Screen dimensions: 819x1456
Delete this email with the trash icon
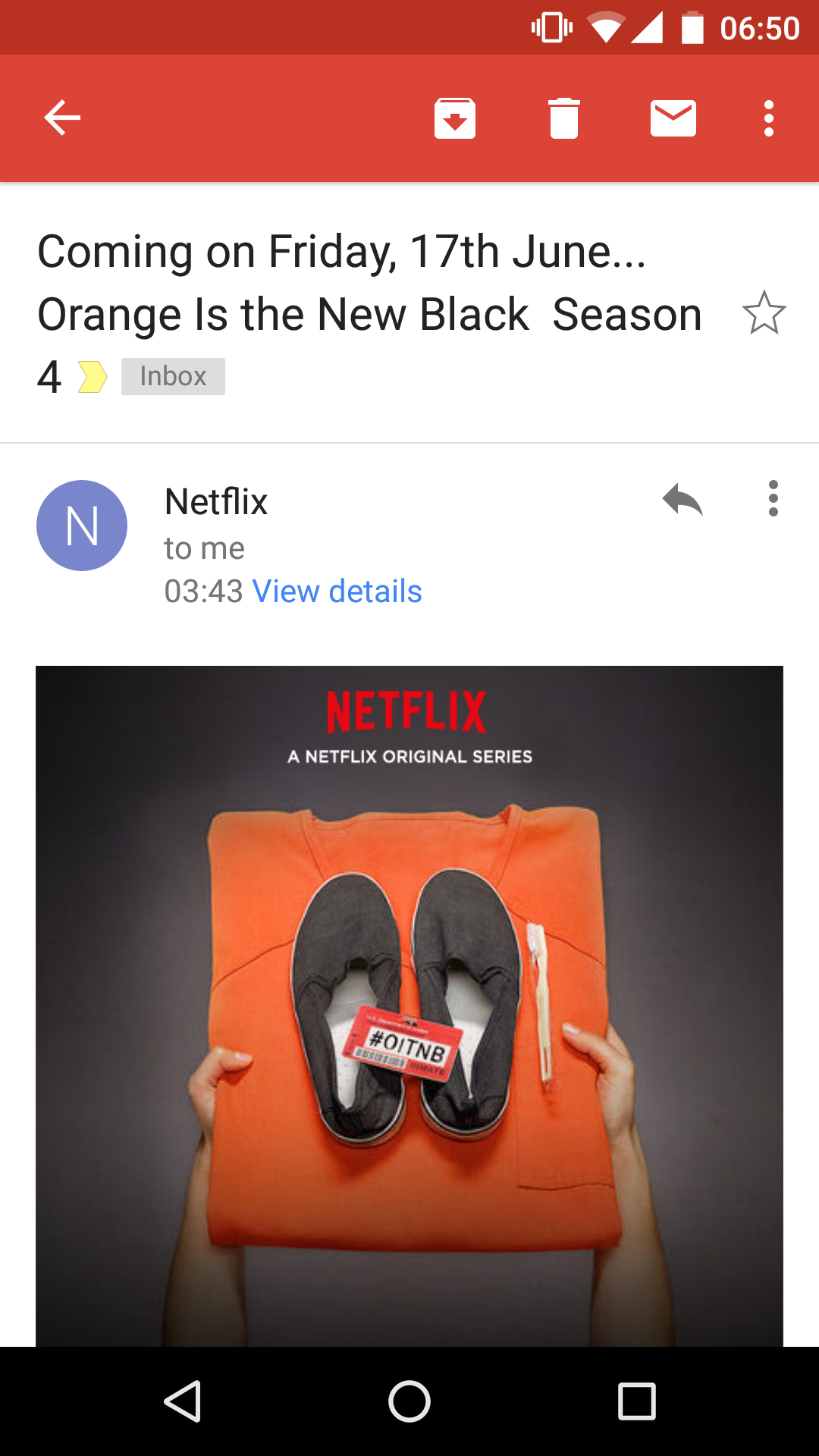564,118
